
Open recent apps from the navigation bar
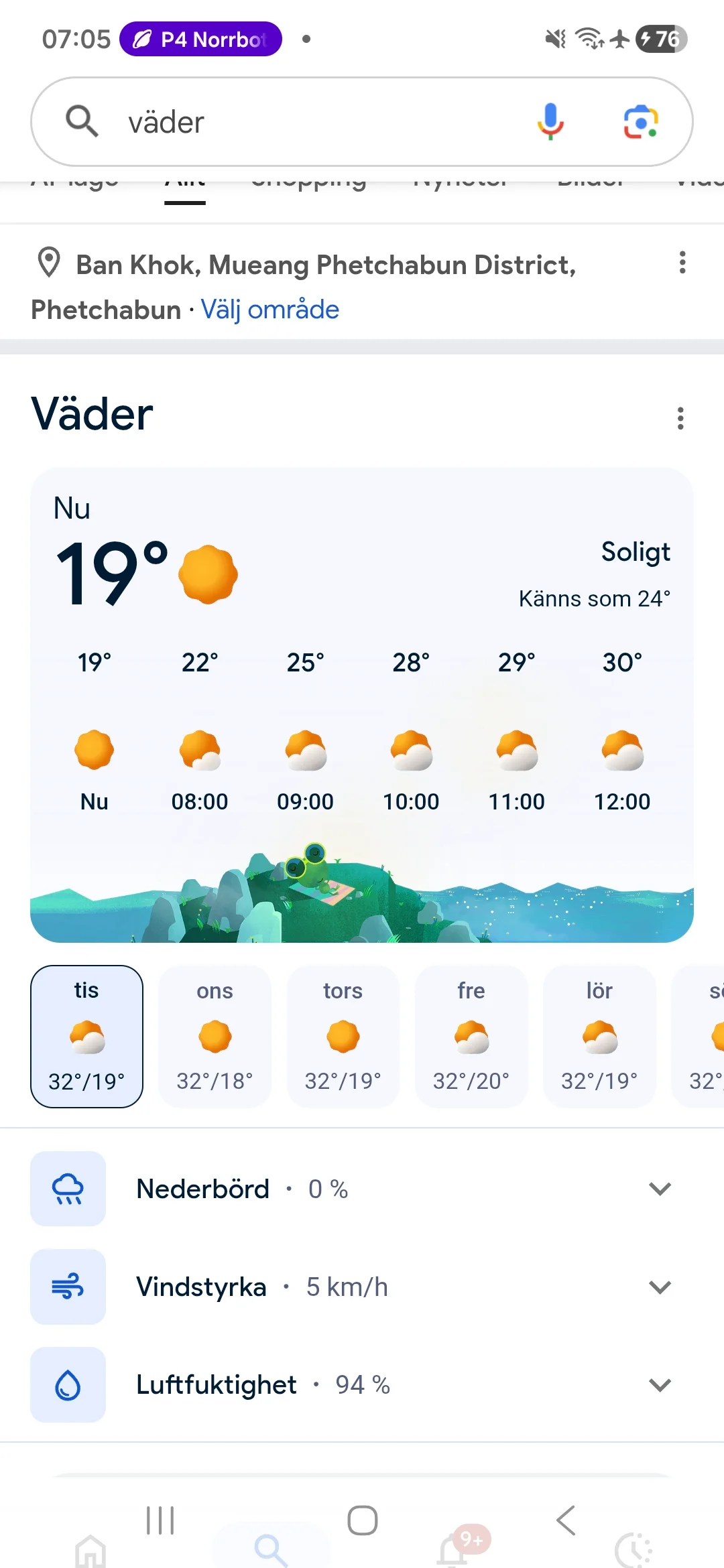click(160, 1520)
